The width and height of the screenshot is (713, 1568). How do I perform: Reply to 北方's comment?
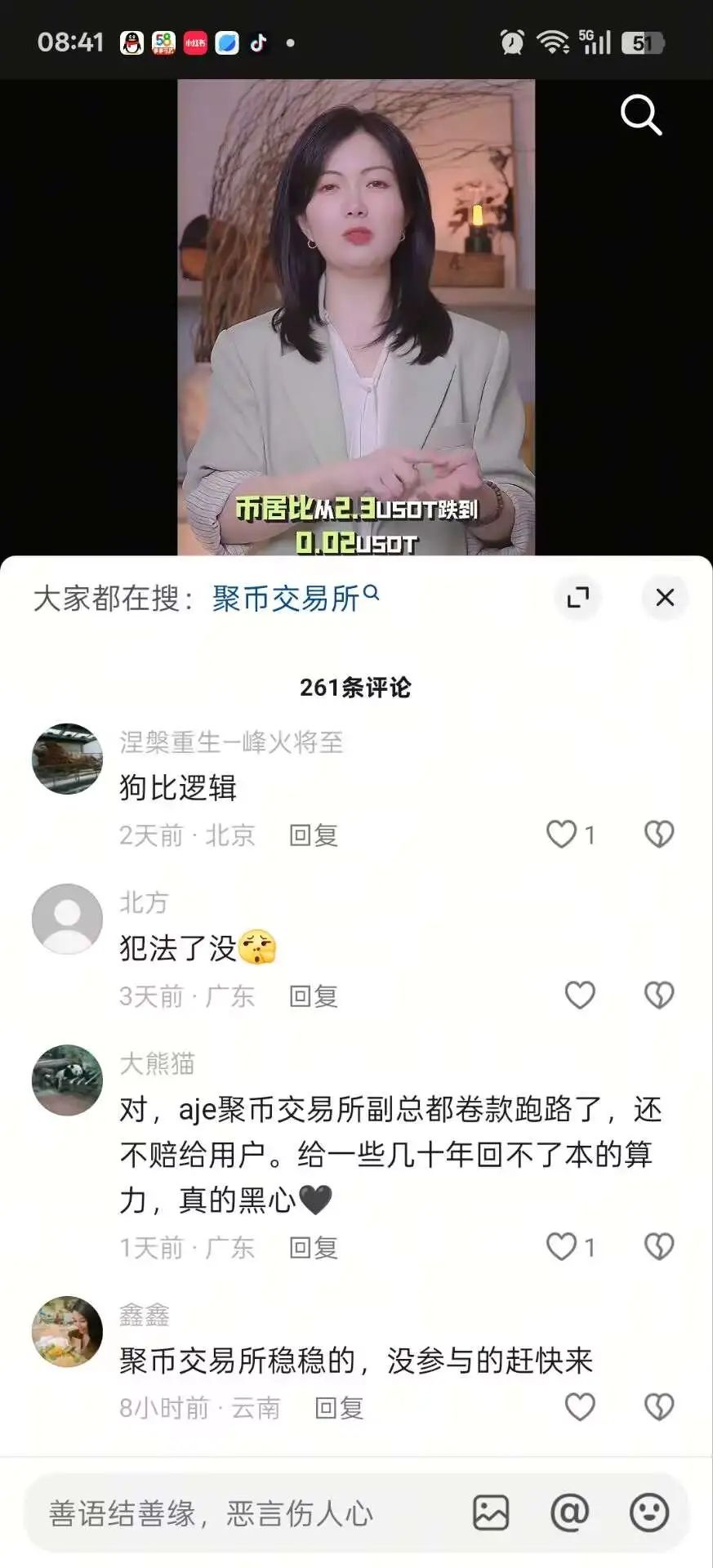pyautogui.click(x=314, y=996)
